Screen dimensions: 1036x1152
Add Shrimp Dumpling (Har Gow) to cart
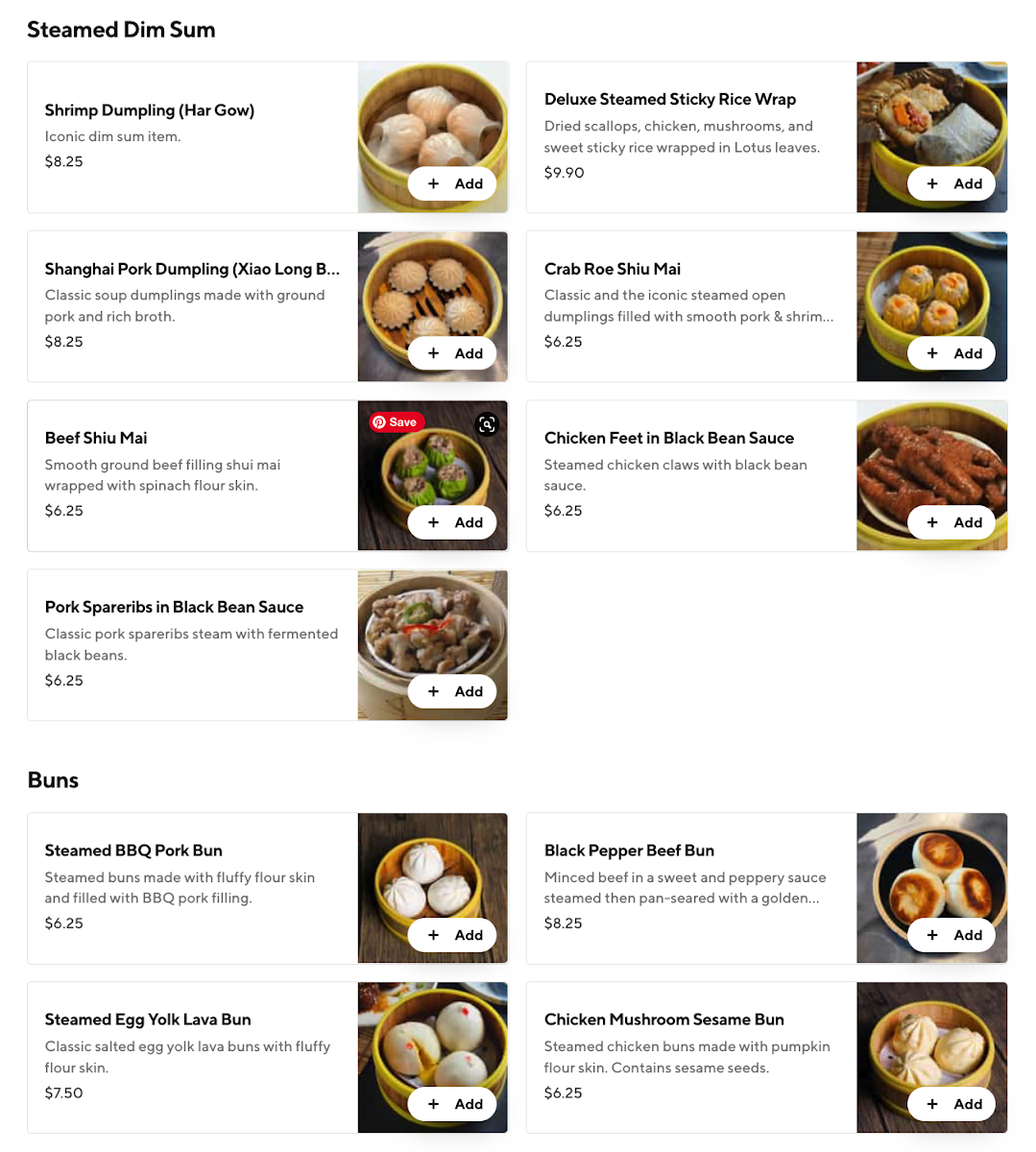tap(452, 183)
